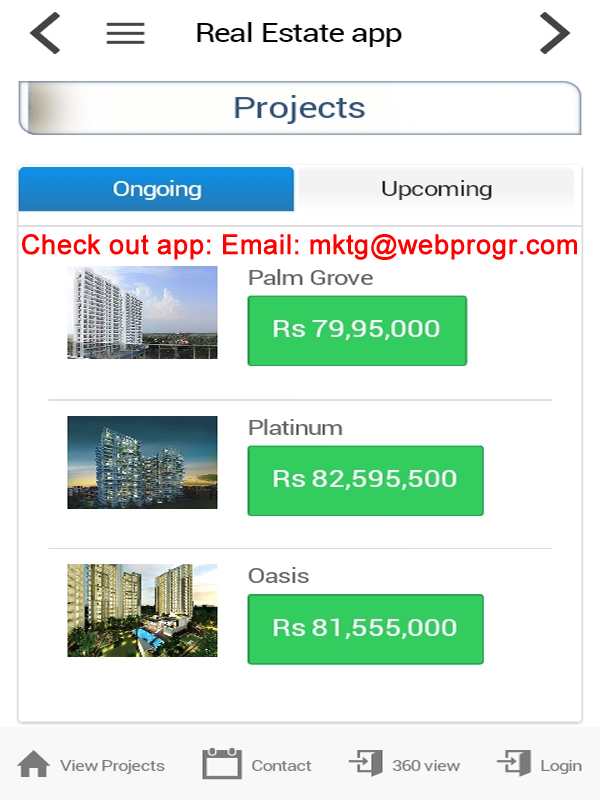The width and height of the screenshot is (600, 800).
Task: Open the Oasis project photo
Action: tap(142, 610)
